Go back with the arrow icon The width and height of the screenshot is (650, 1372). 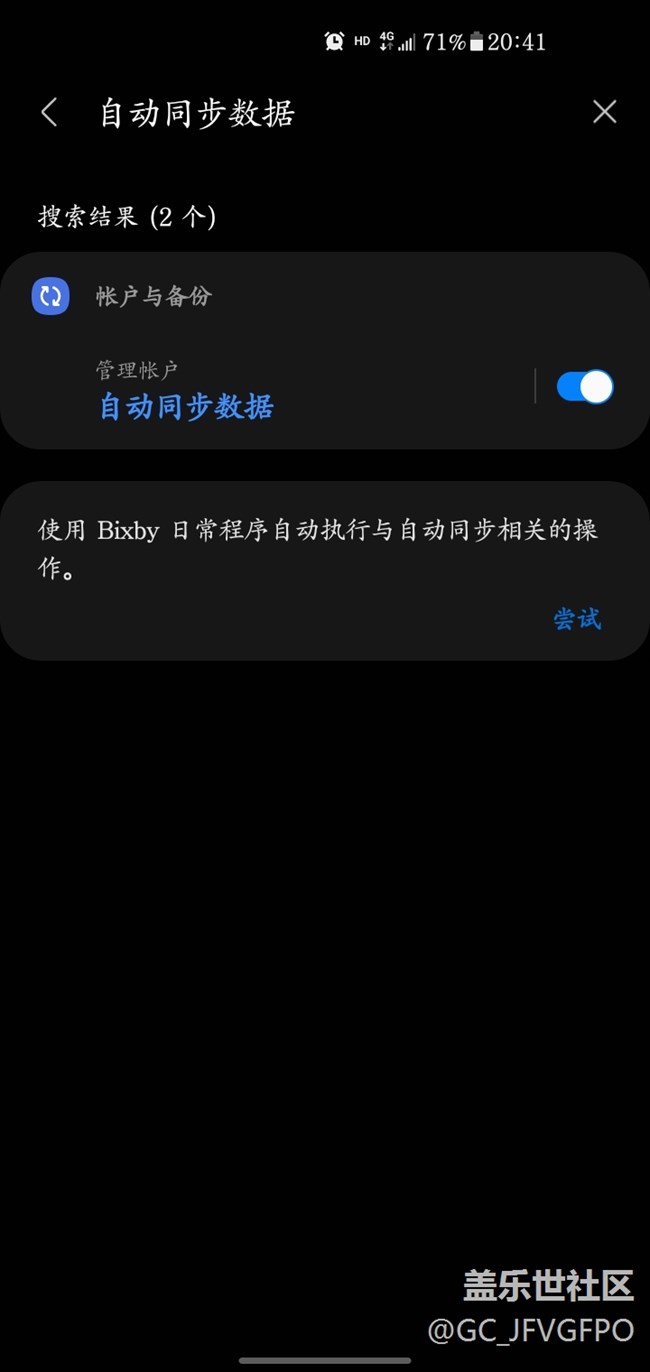49,112
